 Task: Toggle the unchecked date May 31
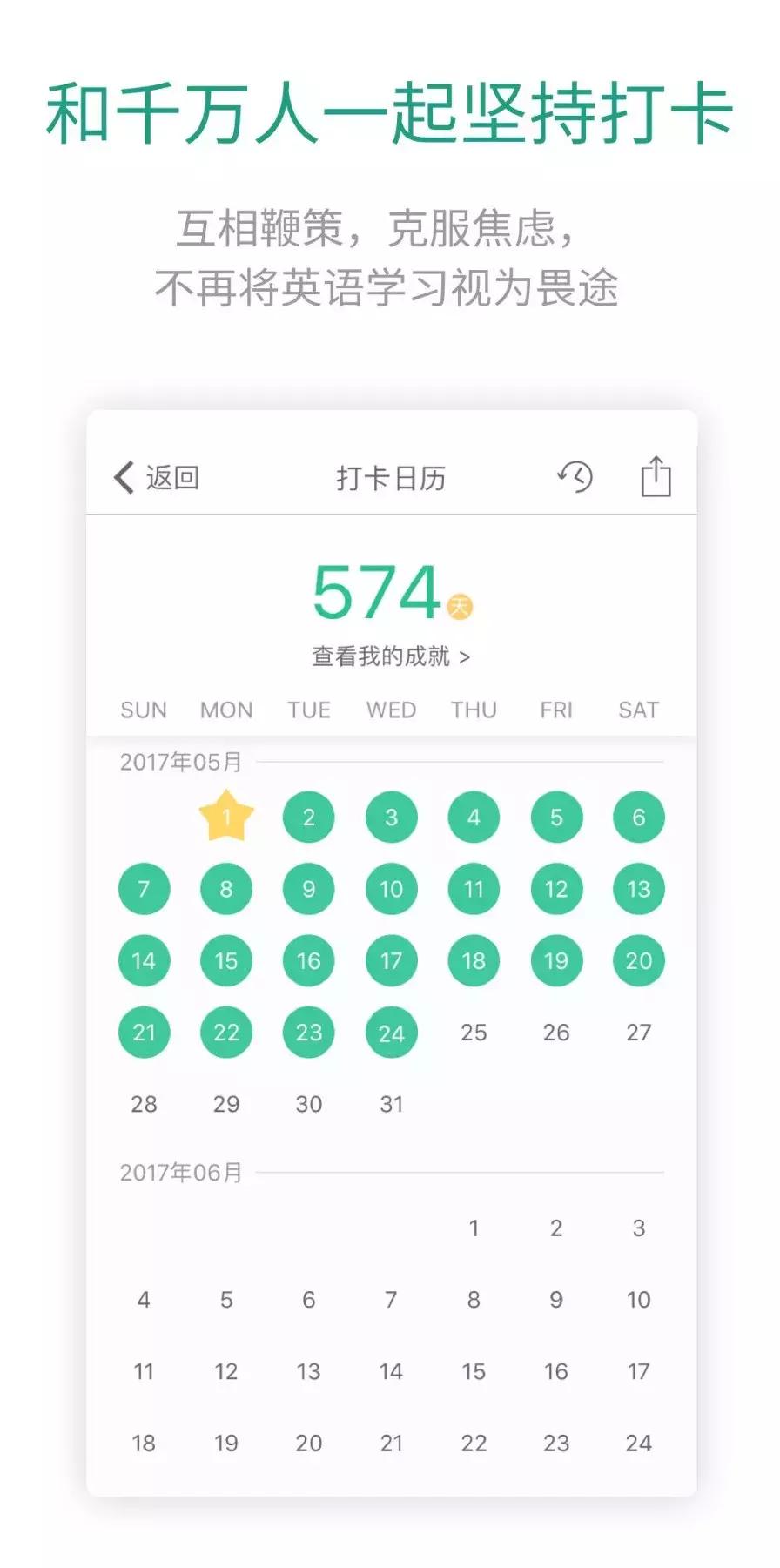pos(391,1104)
